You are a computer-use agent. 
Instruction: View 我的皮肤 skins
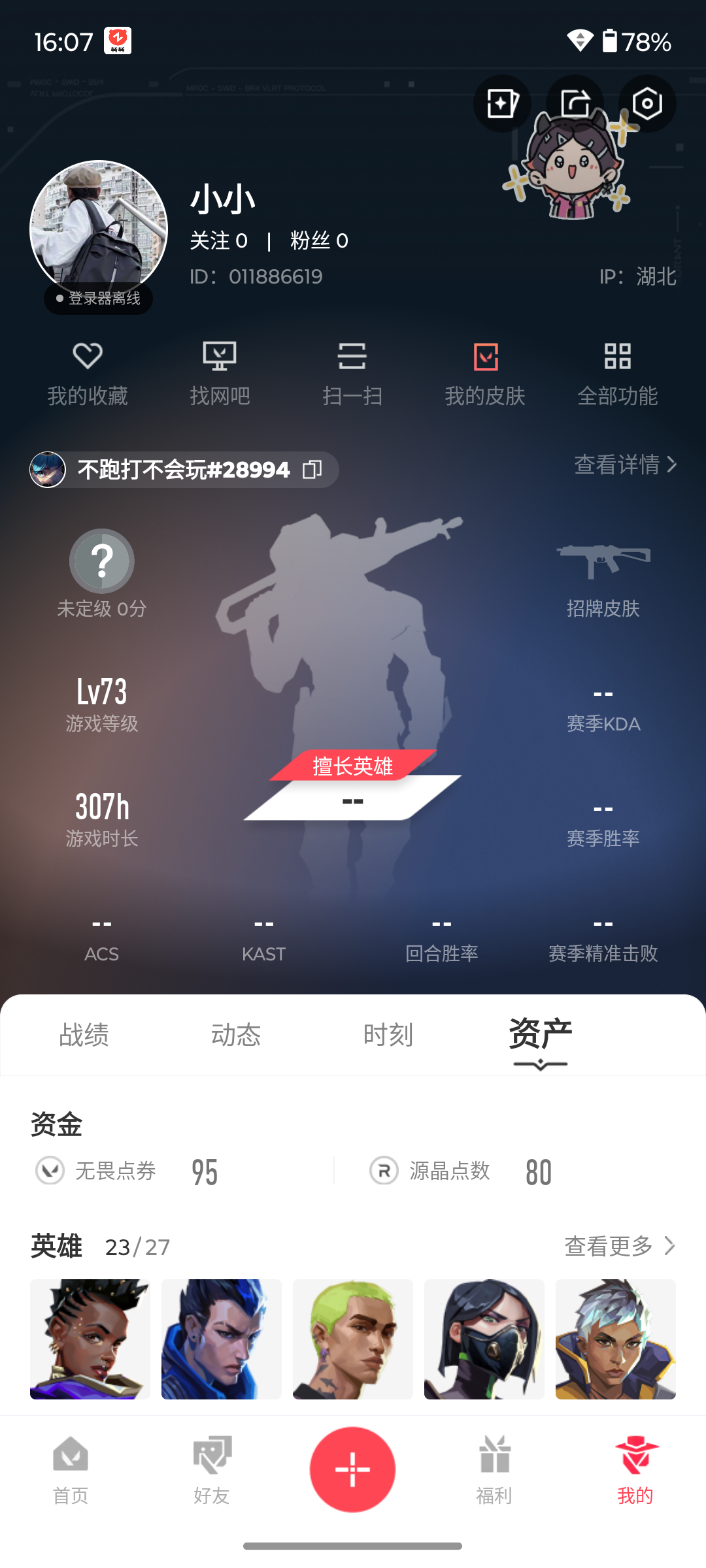pyautogui.click(x=485, y=374)
